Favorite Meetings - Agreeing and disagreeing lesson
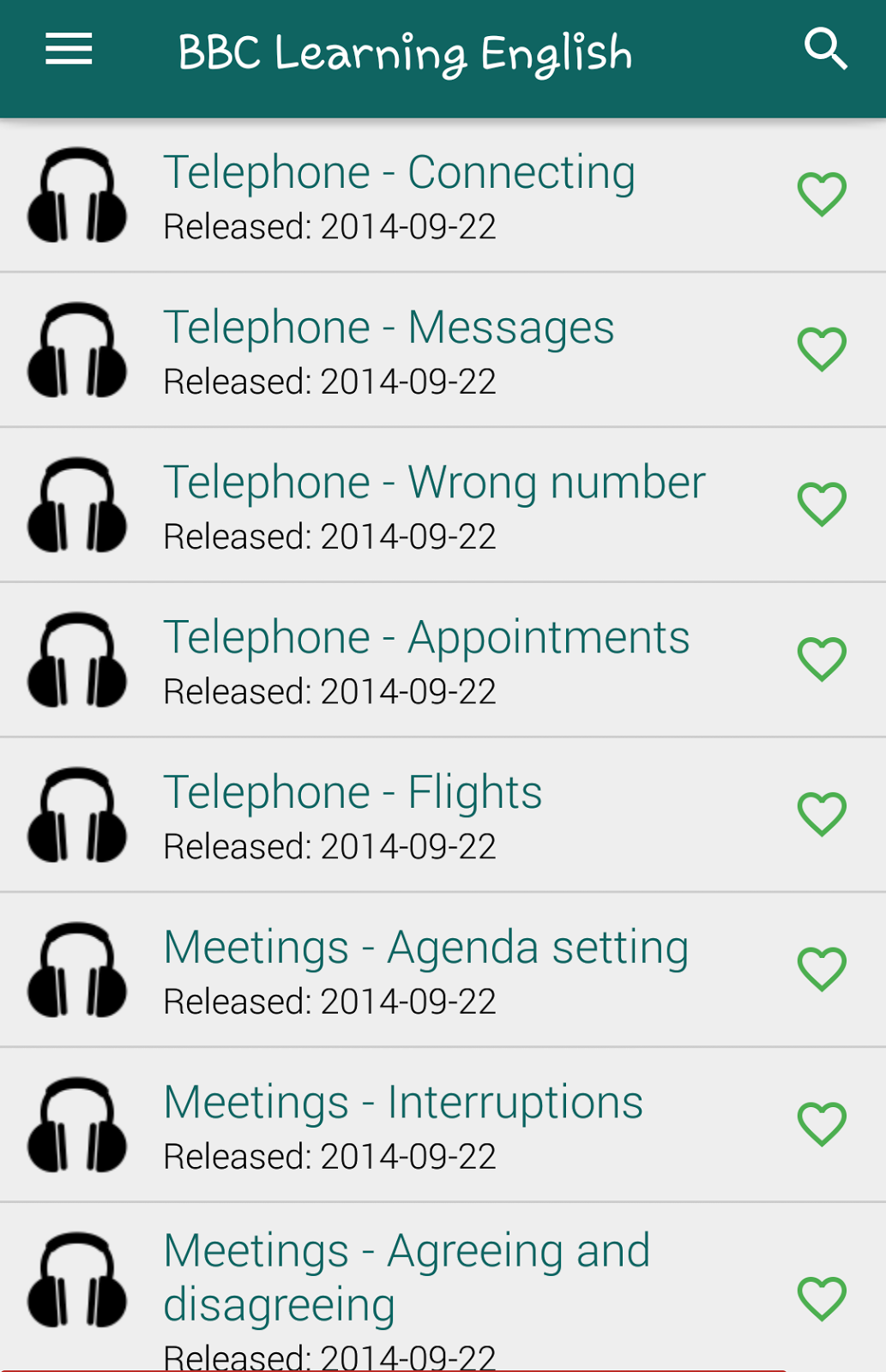886x1372 pixels. (x=822, y=1298)
